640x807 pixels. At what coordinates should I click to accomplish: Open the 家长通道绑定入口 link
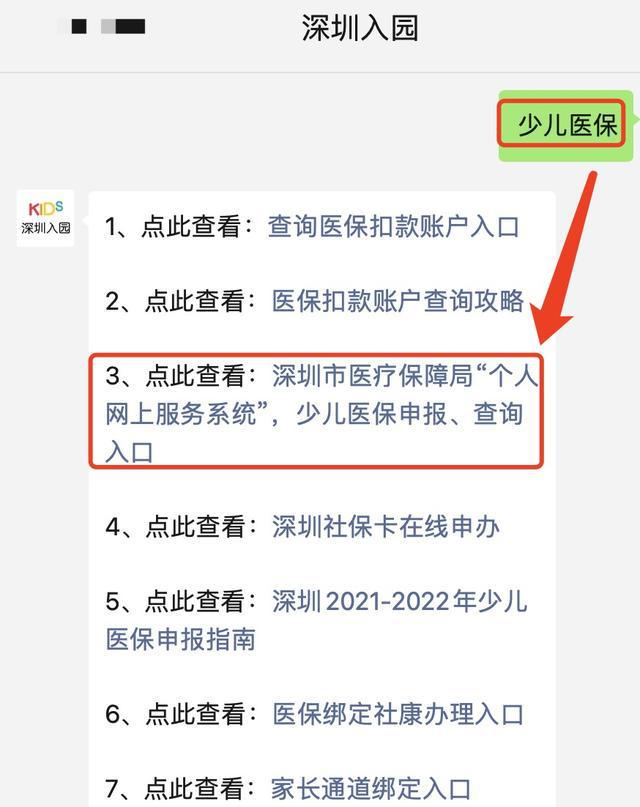click(x=371, y=788)
